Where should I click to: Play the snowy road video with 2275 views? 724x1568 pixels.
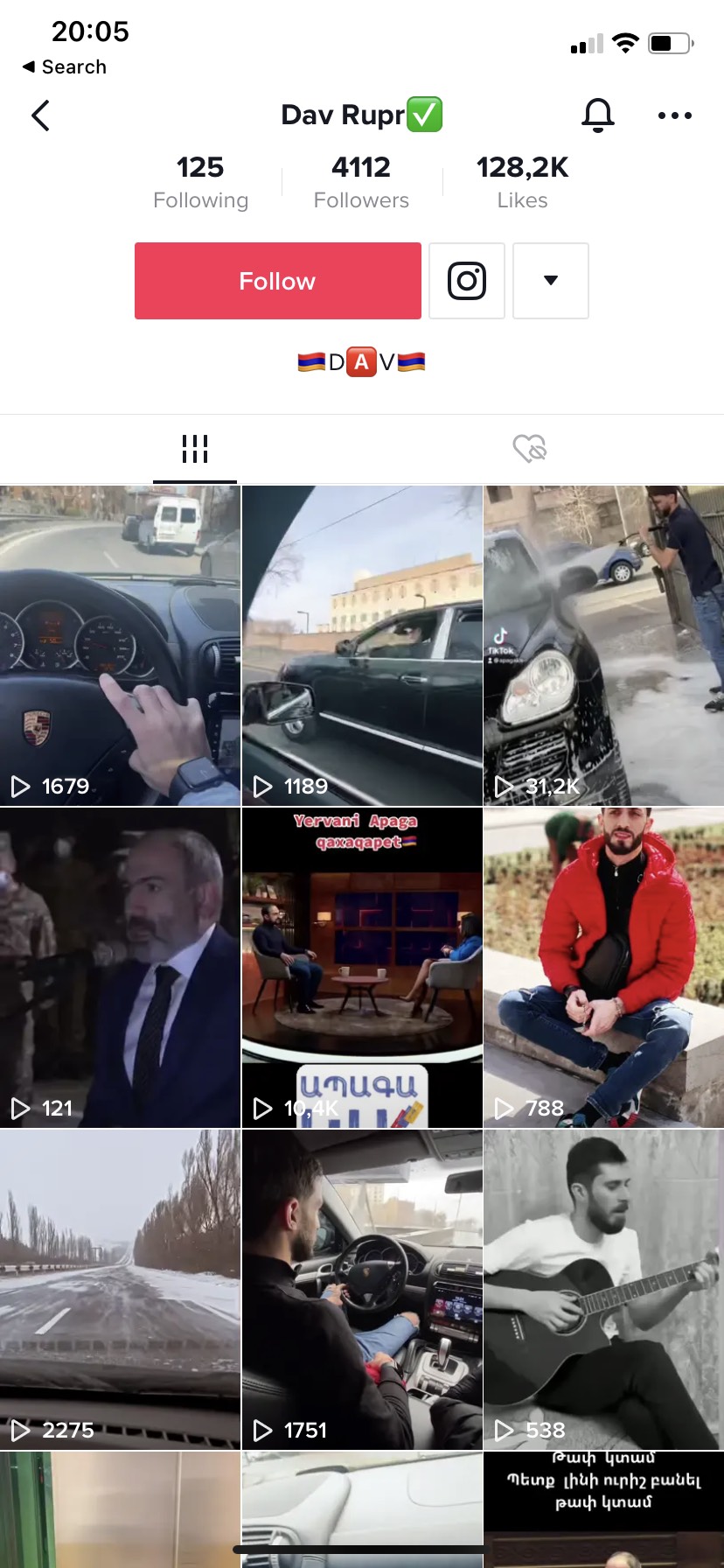pos(120,1290)
